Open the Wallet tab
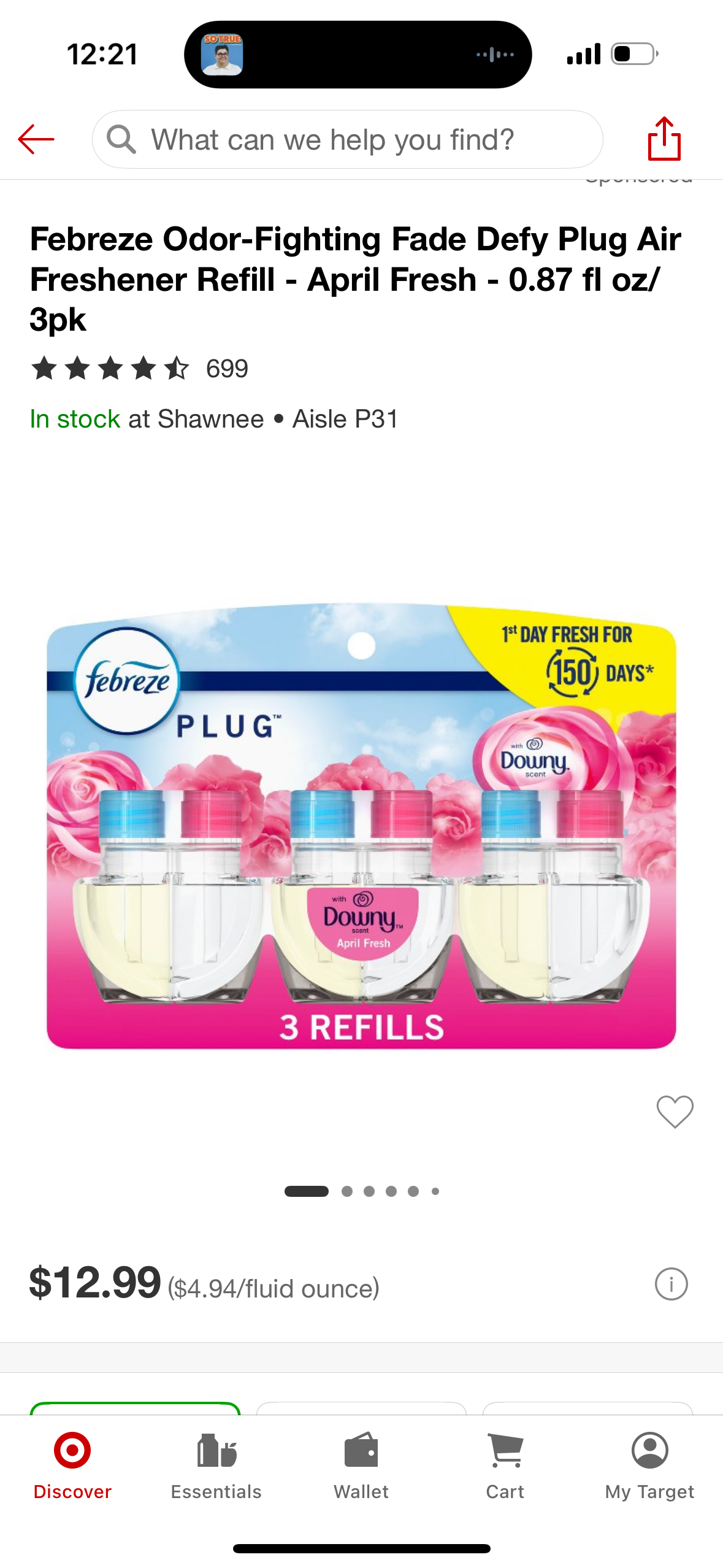723x1568 pixels. 361,1465
